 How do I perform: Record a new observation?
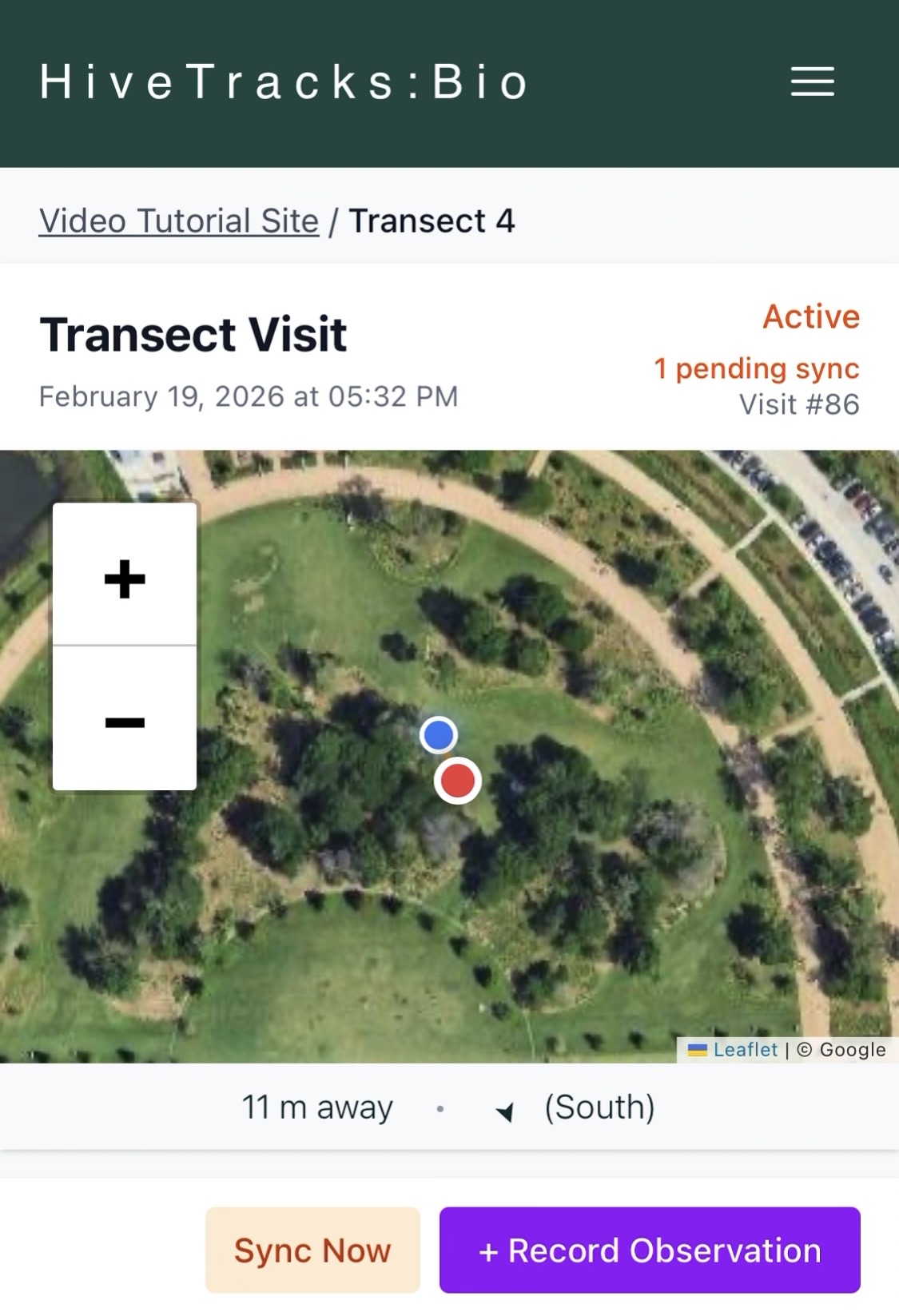[x=650, y=1250]
